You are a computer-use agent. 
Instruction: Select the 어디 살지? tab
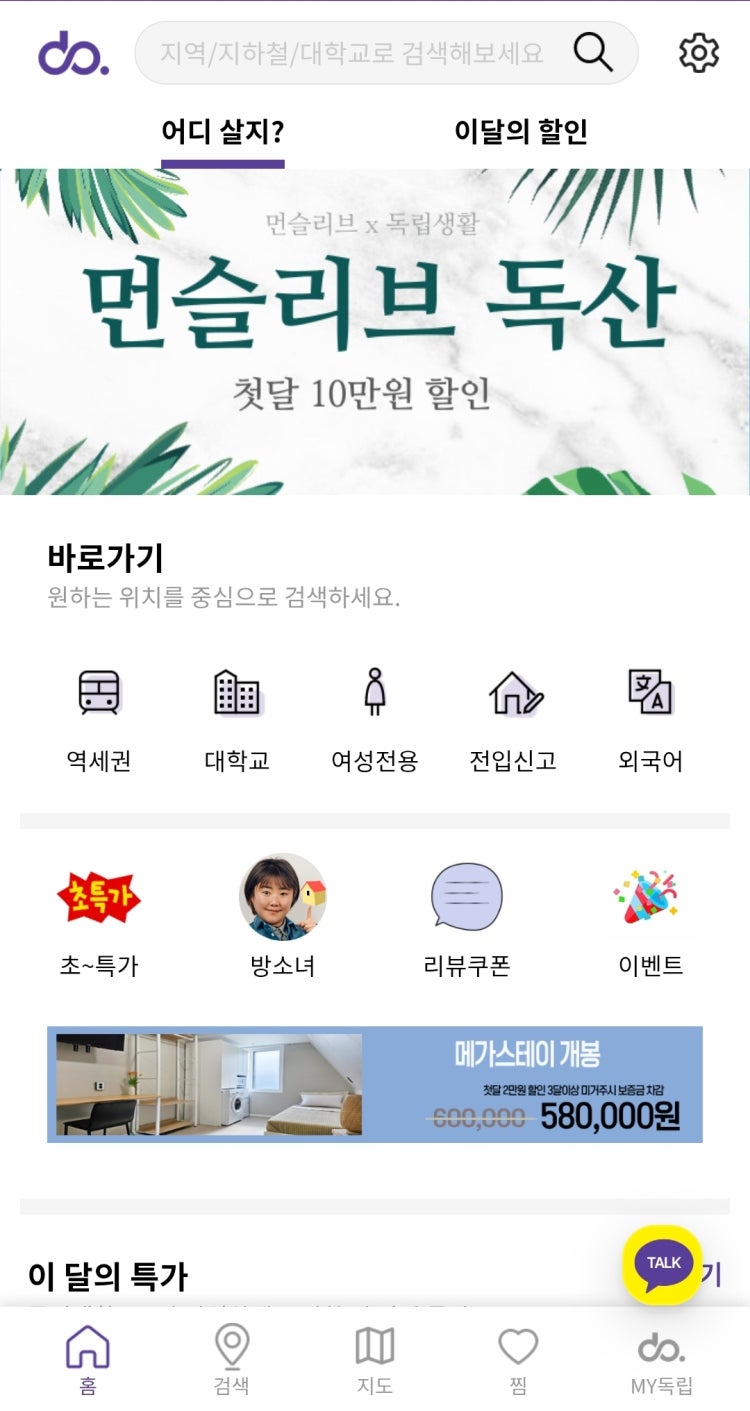pyautogui.click(x=223, y=132)
